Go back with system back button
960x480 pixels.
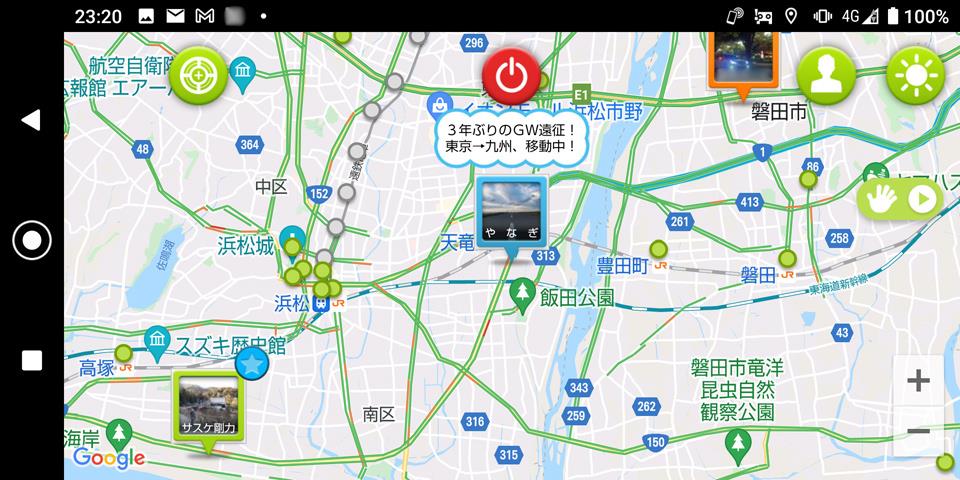tap(31, 120)
